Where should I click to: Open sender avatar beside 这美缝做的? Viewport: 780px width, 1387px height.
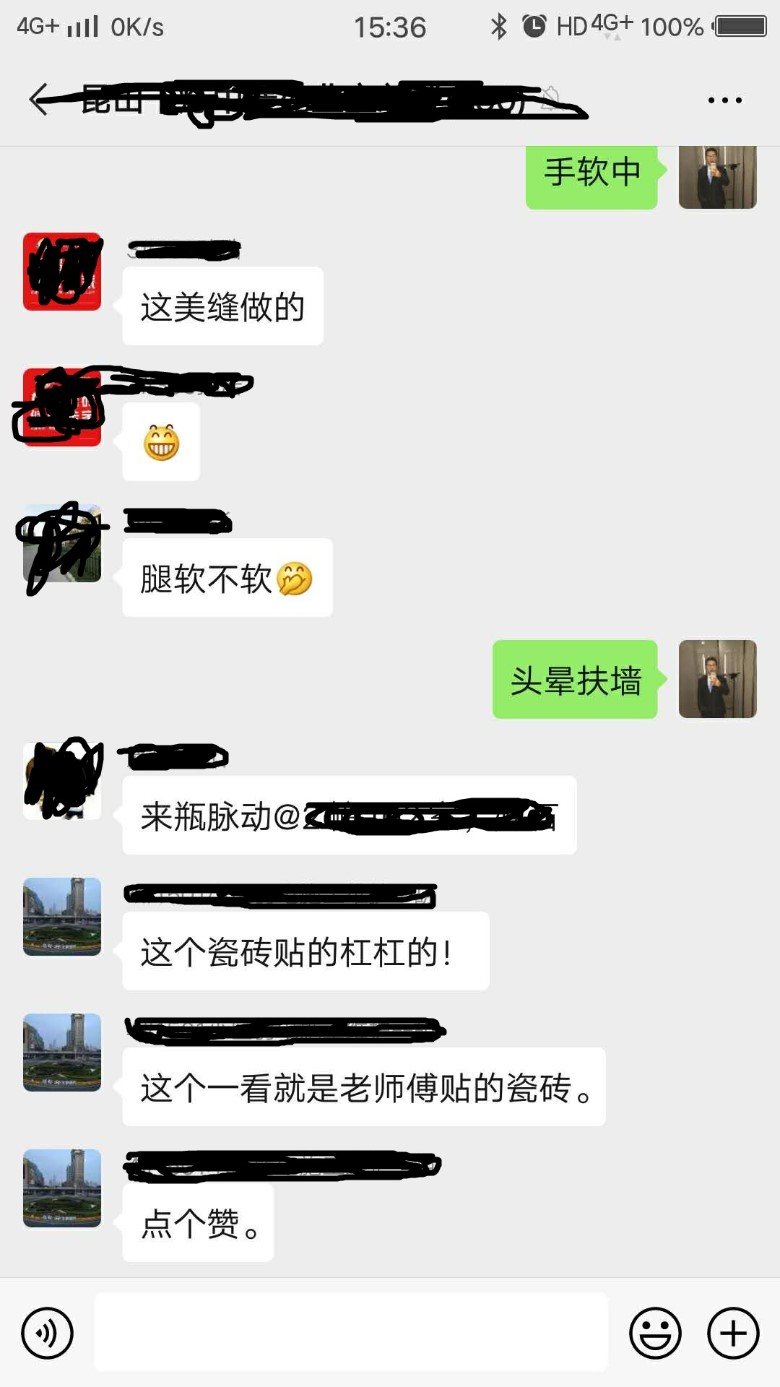(x=62, y=272)
